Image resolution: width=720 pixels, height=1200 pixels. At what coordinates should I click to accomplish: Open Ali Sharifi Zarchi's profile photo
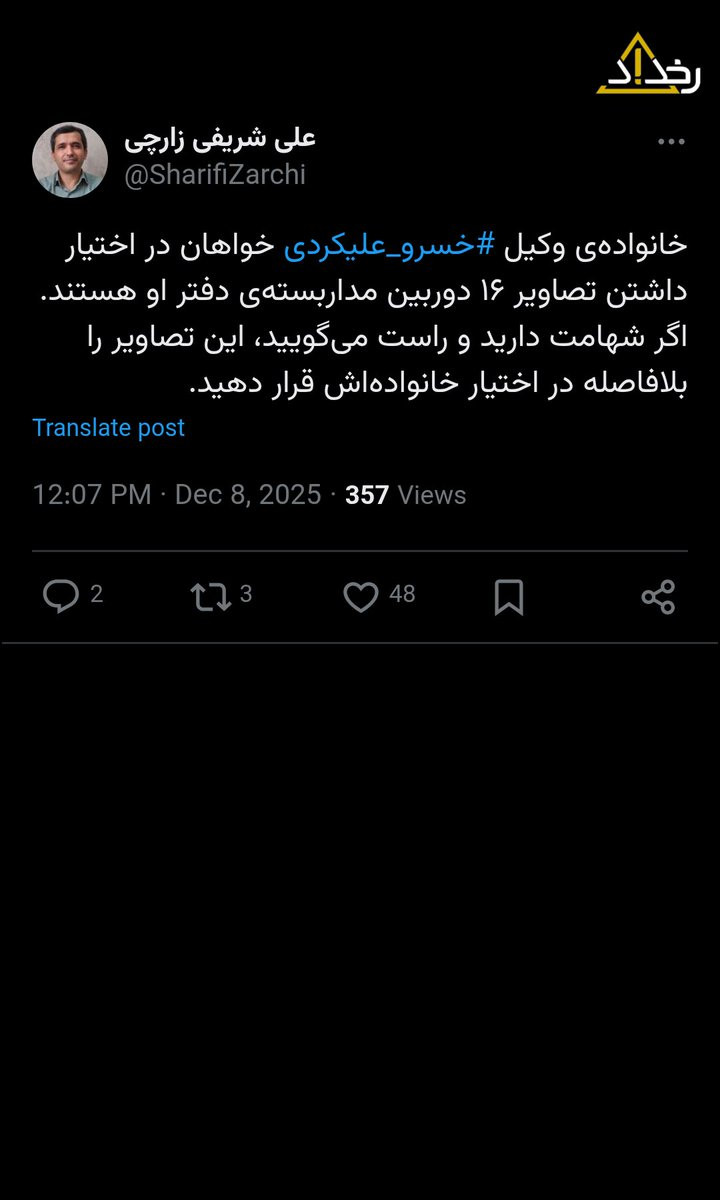pos(70,160)
